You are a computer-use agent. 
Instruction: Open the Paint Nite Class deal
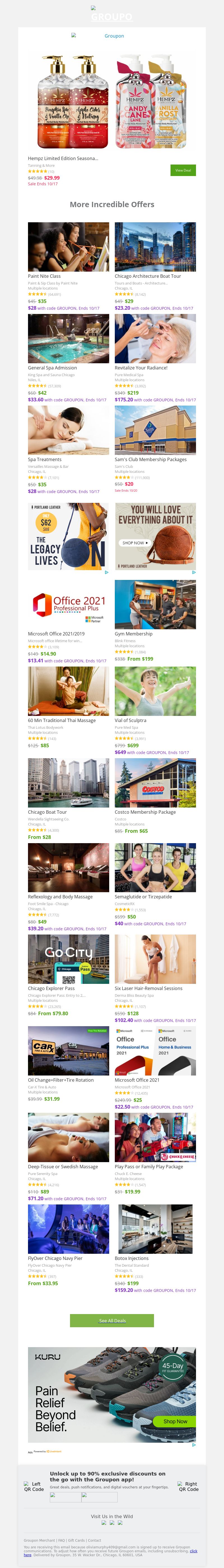pyautogui.click(x=68, y=246)
